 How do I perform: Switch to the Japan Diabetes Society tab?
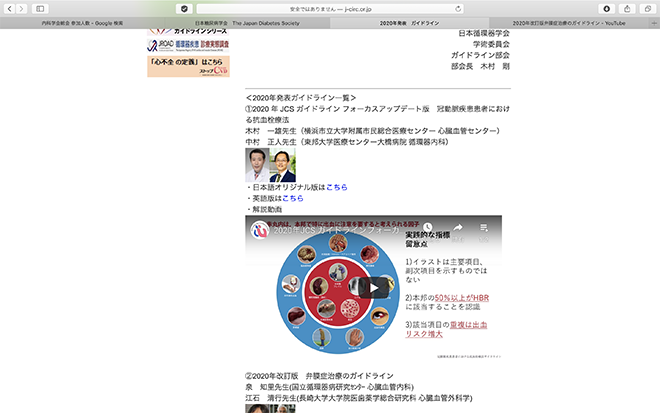247,21
